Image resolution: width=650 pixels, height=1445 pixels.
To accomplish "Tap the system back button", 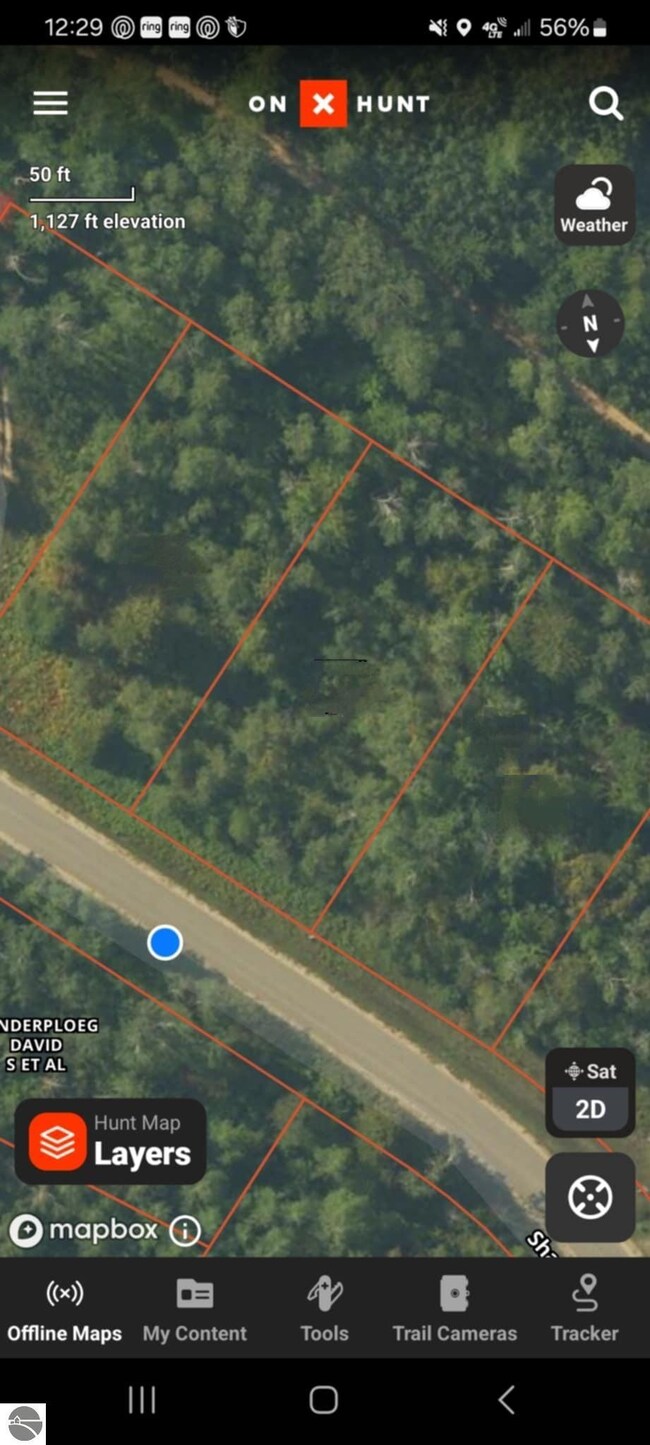I will [x=506, y=1400].
